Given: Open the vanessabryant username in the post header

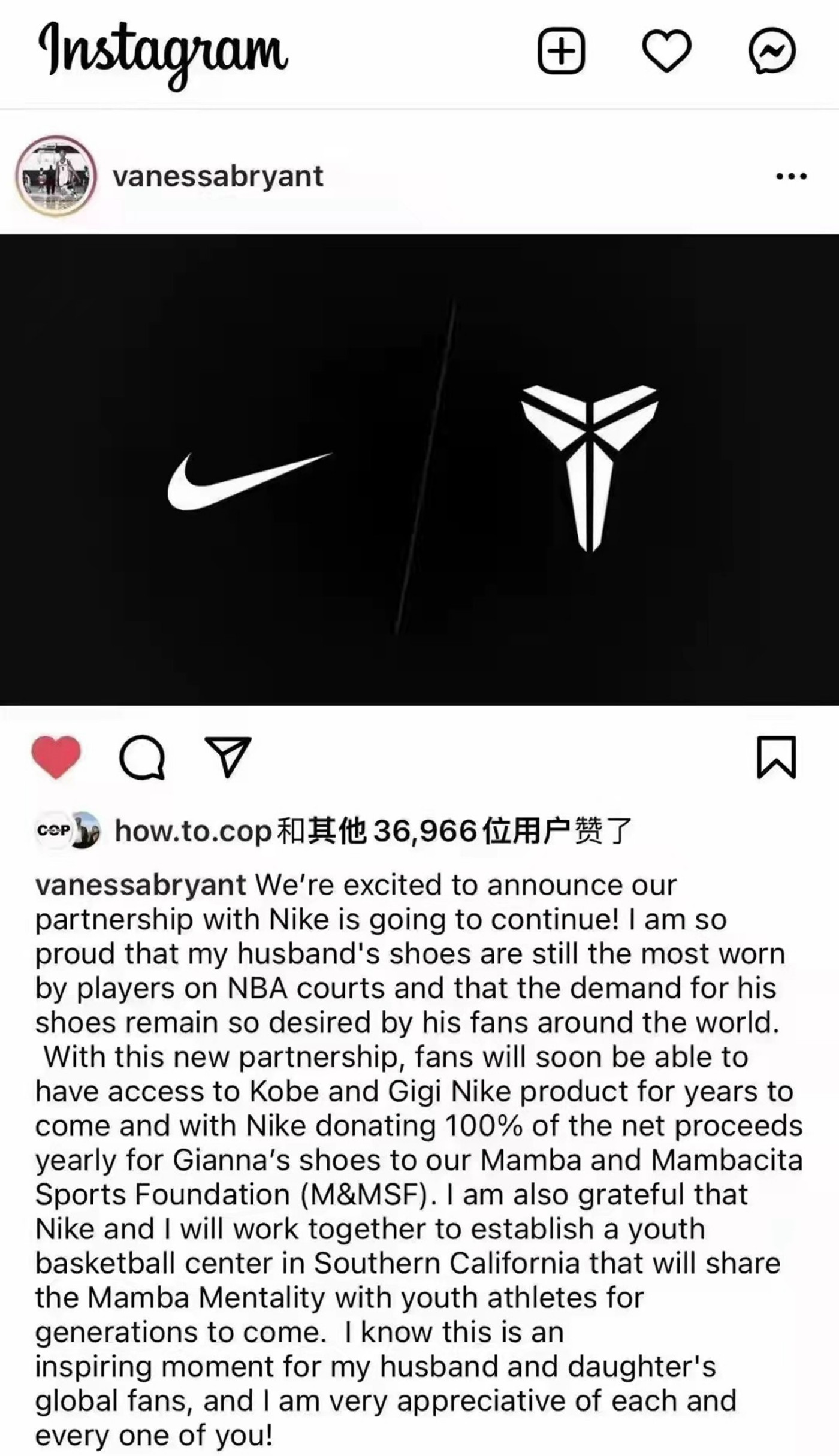Looking at the screenshot, I should pos(218,176).
